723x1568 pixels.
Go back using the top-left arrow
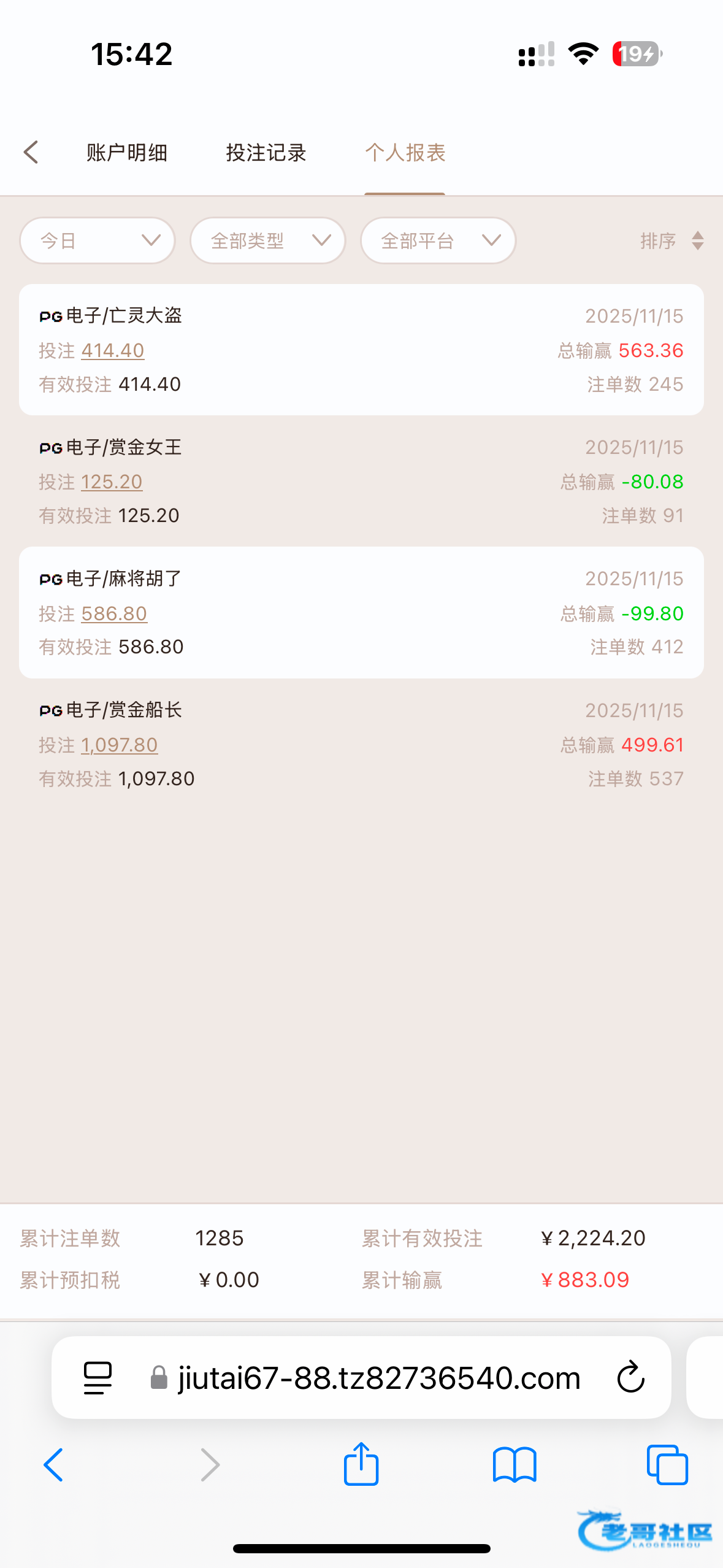tap(31, 152)
